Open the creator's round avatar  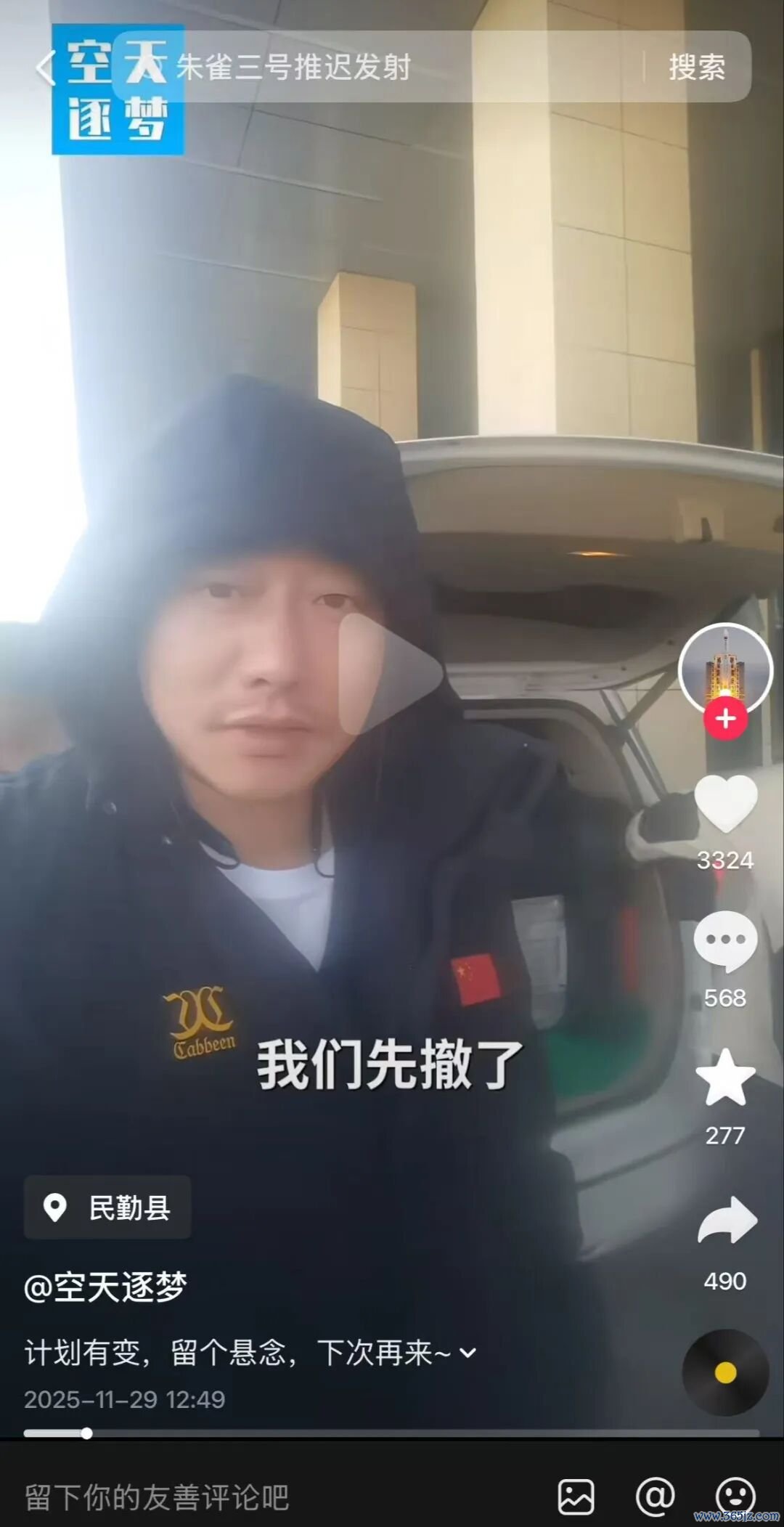pyautogui.click(x=724, y=669)
